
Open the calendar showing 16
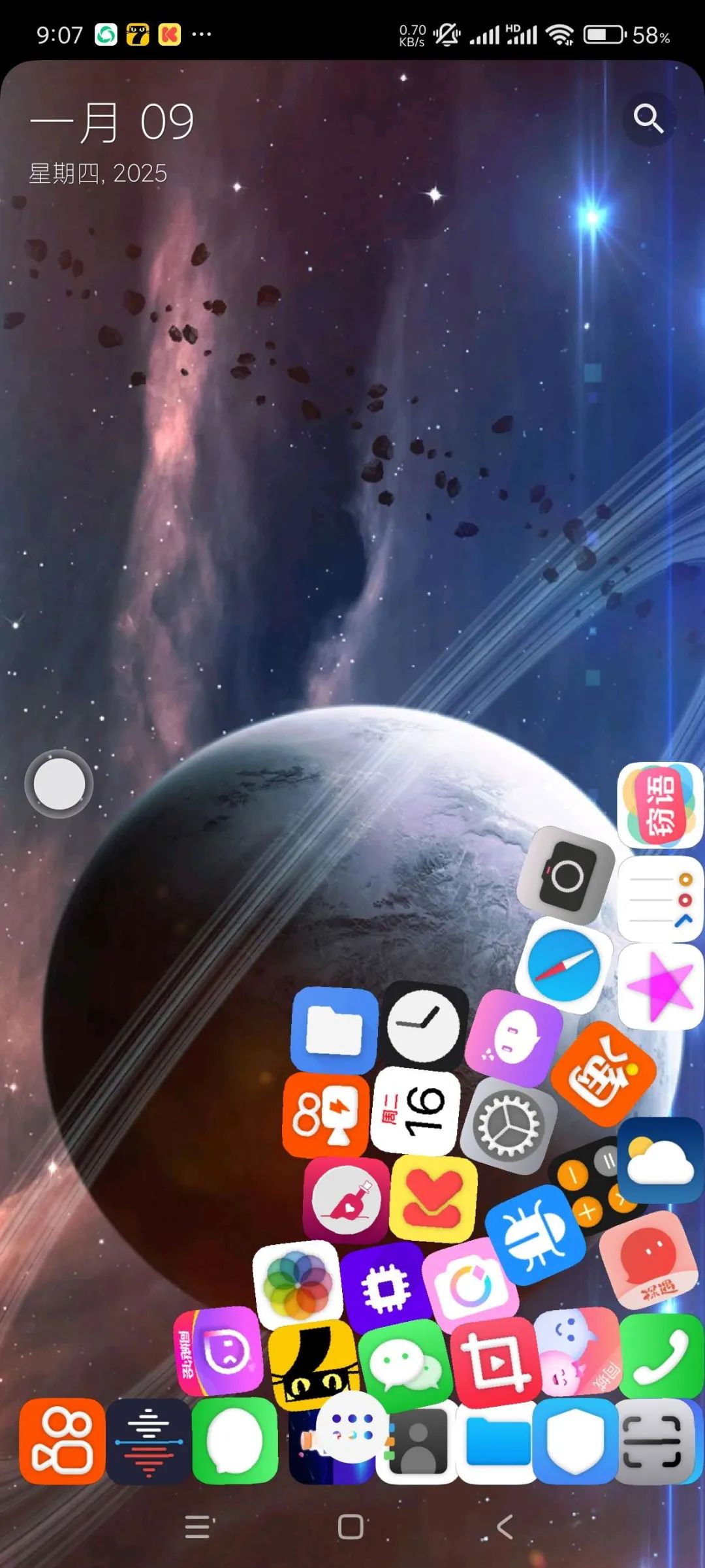415,1111
